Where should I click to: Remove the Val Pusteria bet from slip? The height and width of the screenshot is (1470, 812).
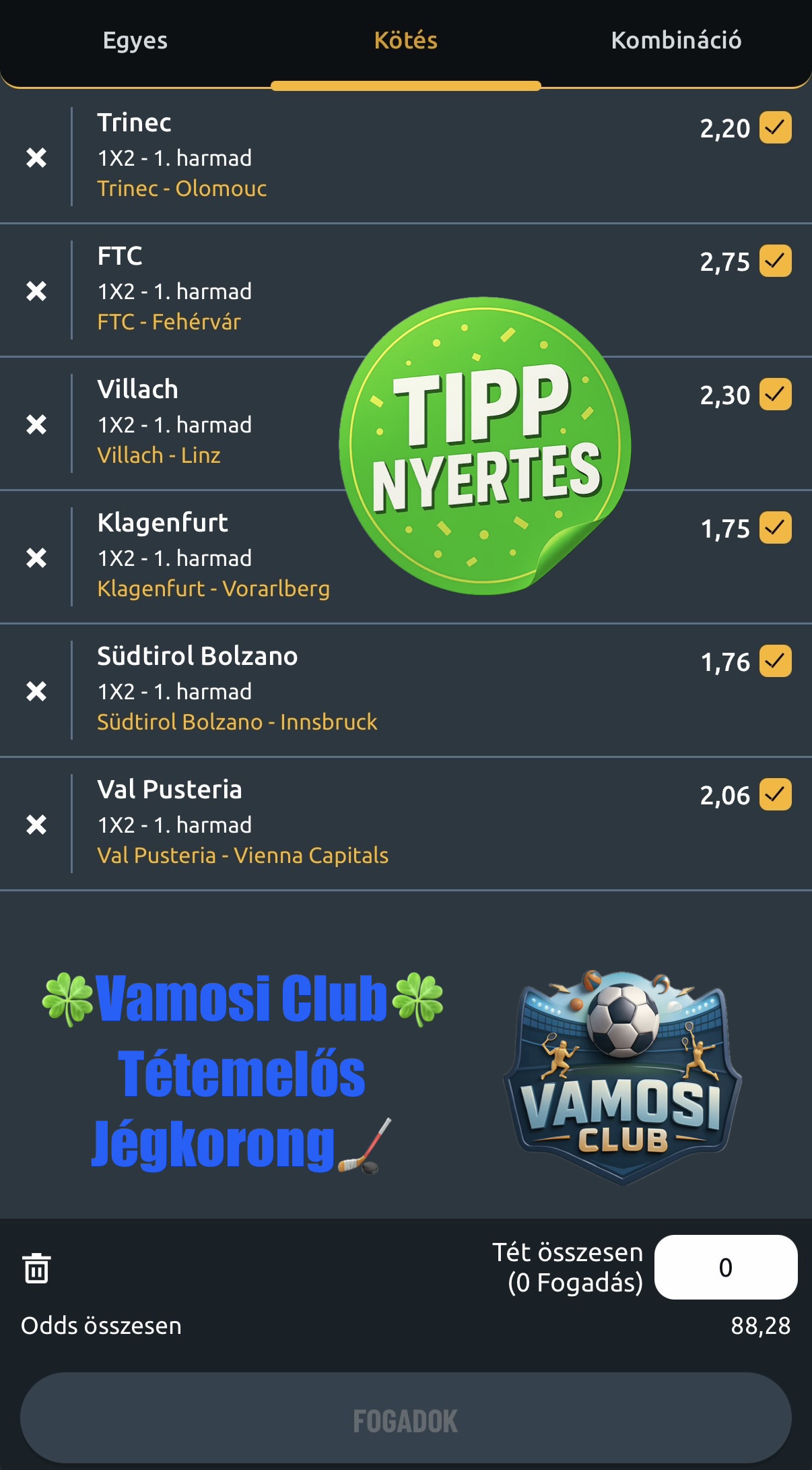pyautogui.click(x=36, y=825)
